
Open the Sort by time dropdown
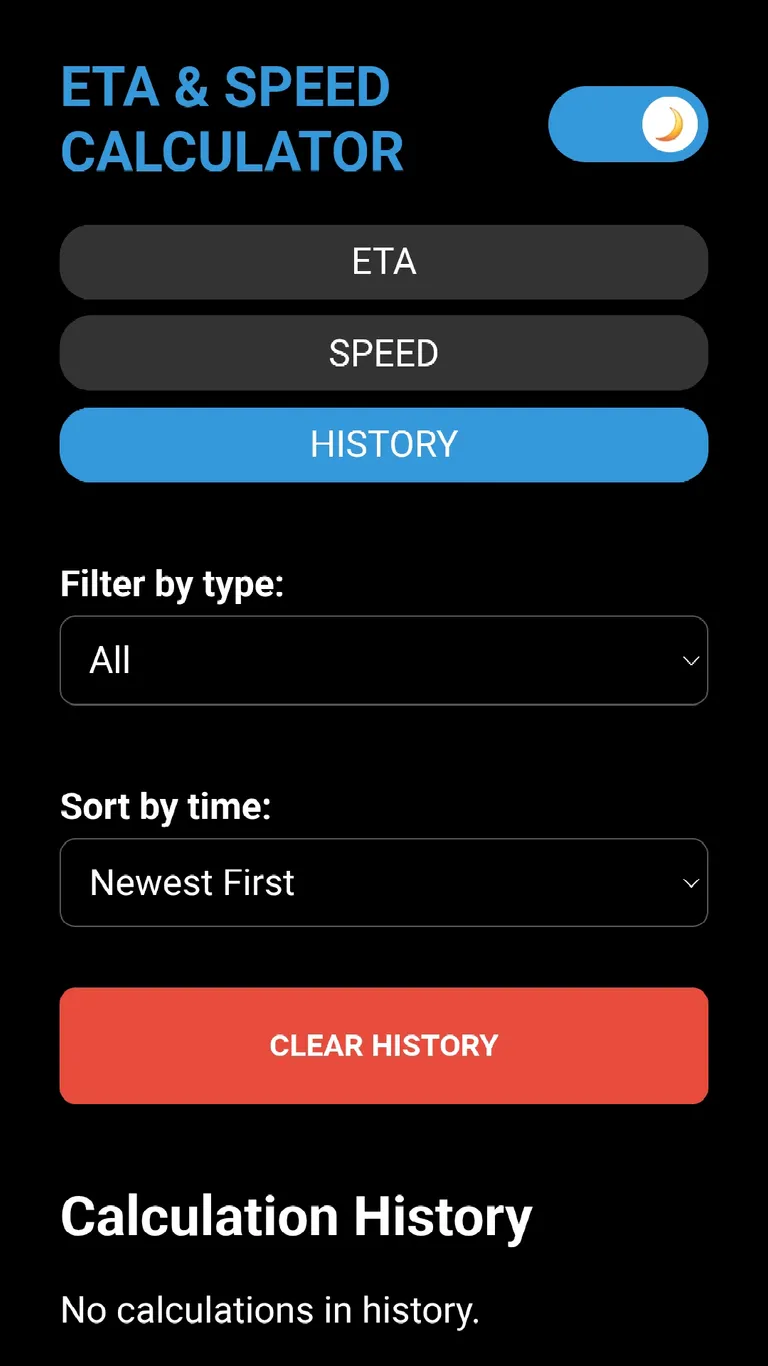384,882
